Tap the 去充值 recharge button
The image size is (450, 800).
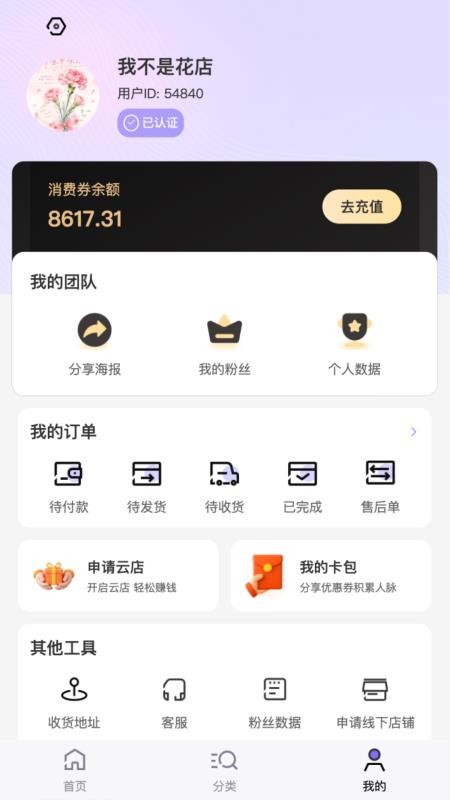coord(362,207)
